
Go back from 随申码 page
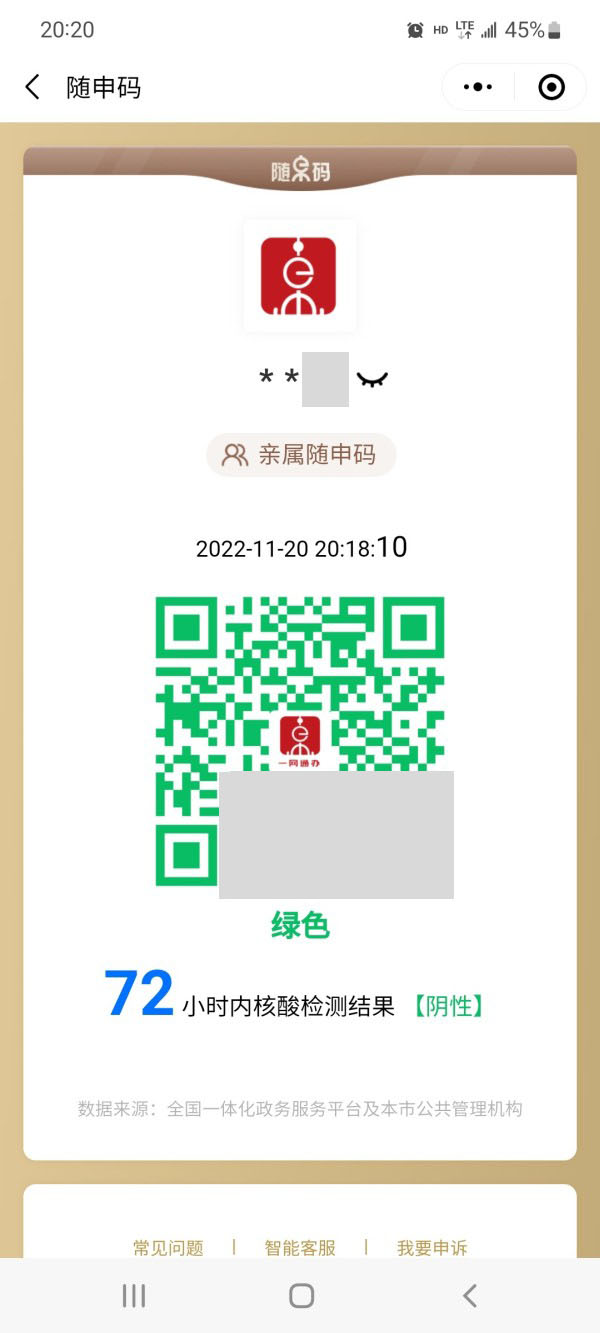click(x=33, y=87)
